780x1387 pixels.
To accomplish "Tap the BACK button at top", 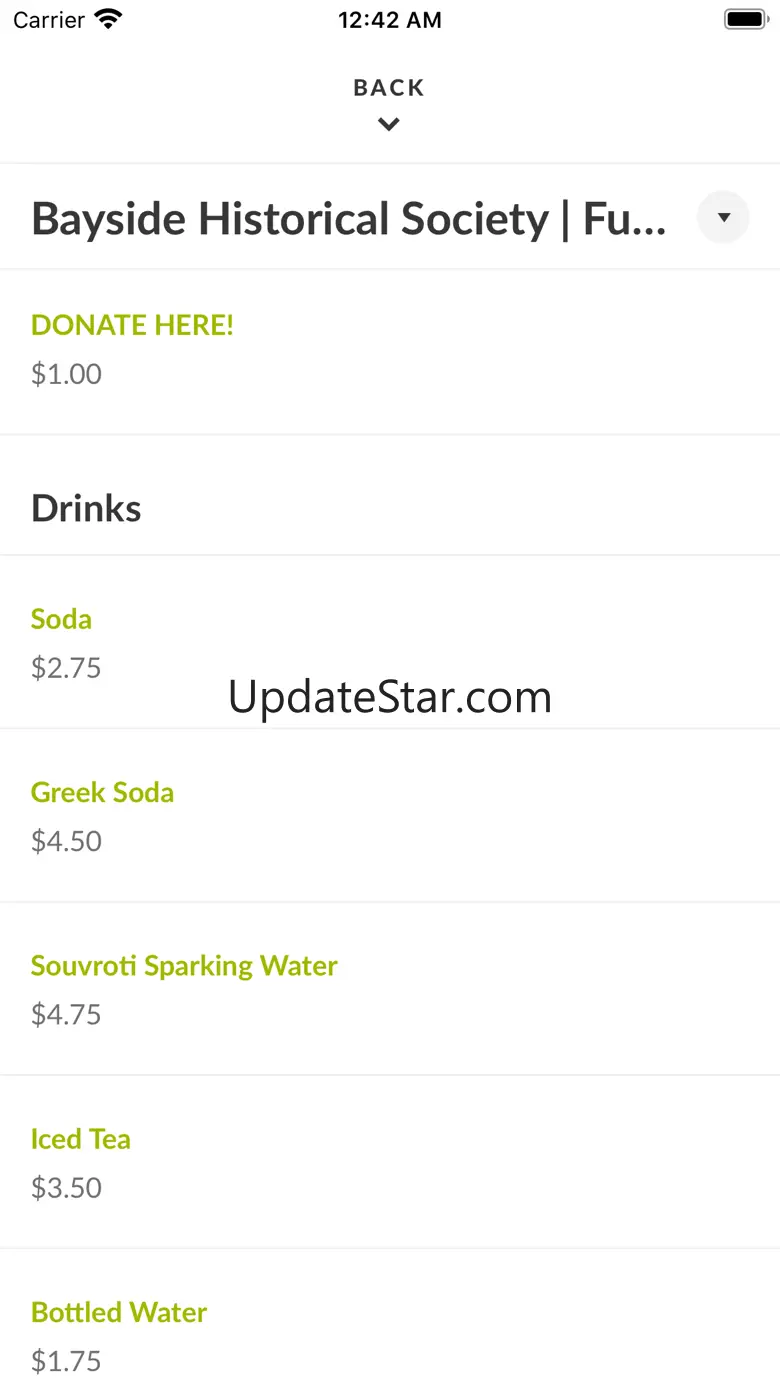I will pyautogui.click(x=389, y=102).
